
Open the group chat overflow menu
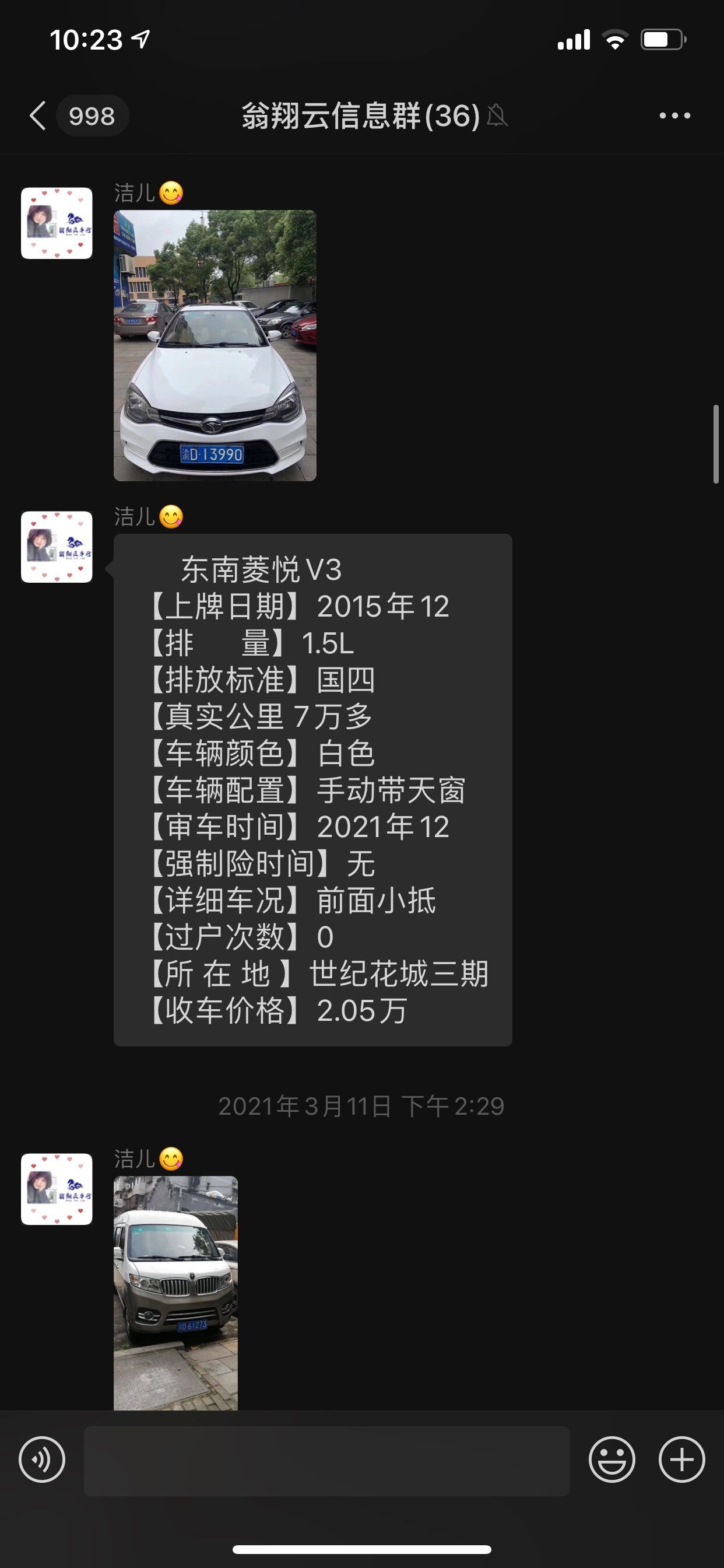coord(674,116)
